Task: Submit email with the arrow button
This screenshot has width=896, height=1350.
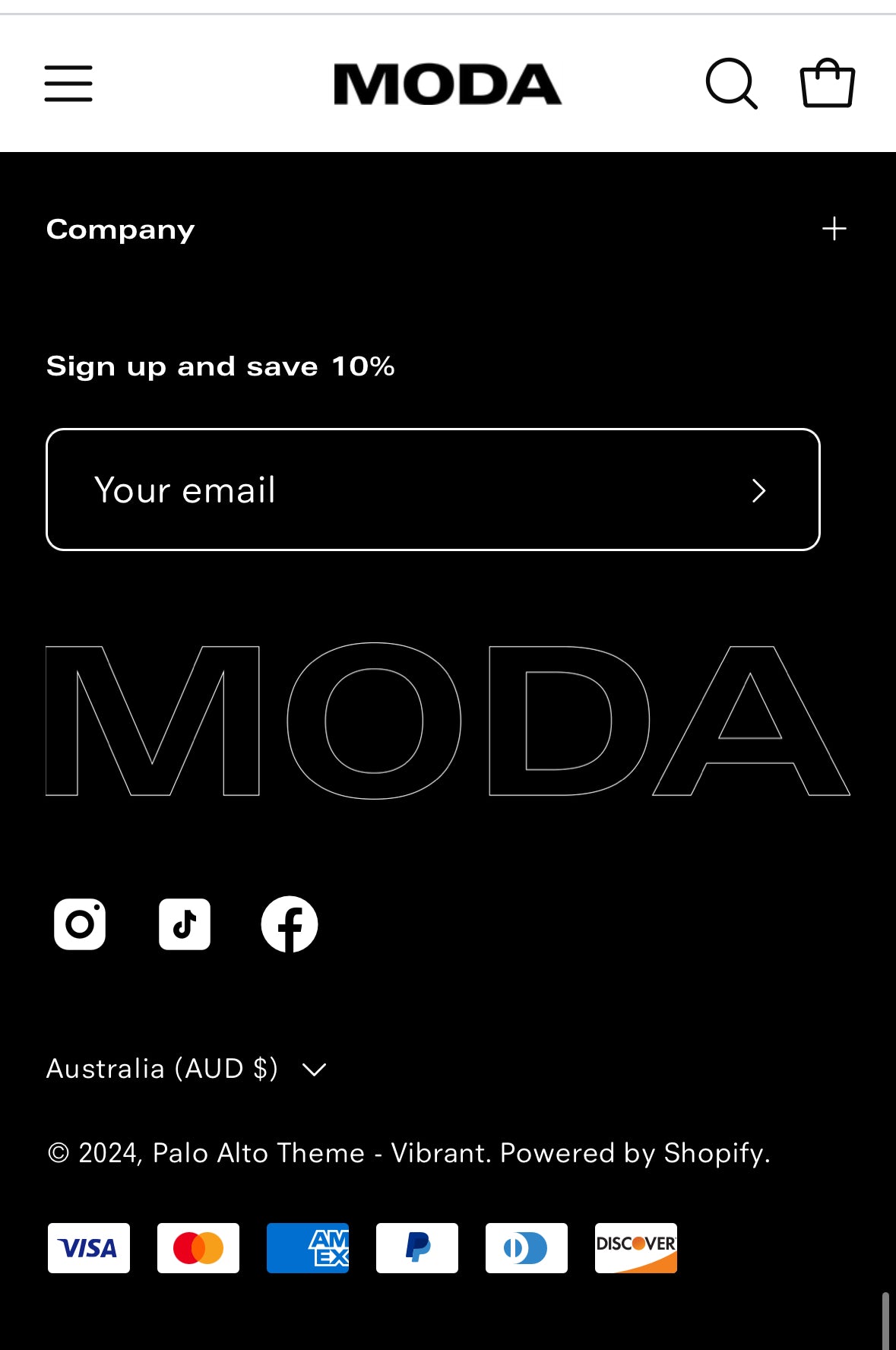Action: (758, 490)
